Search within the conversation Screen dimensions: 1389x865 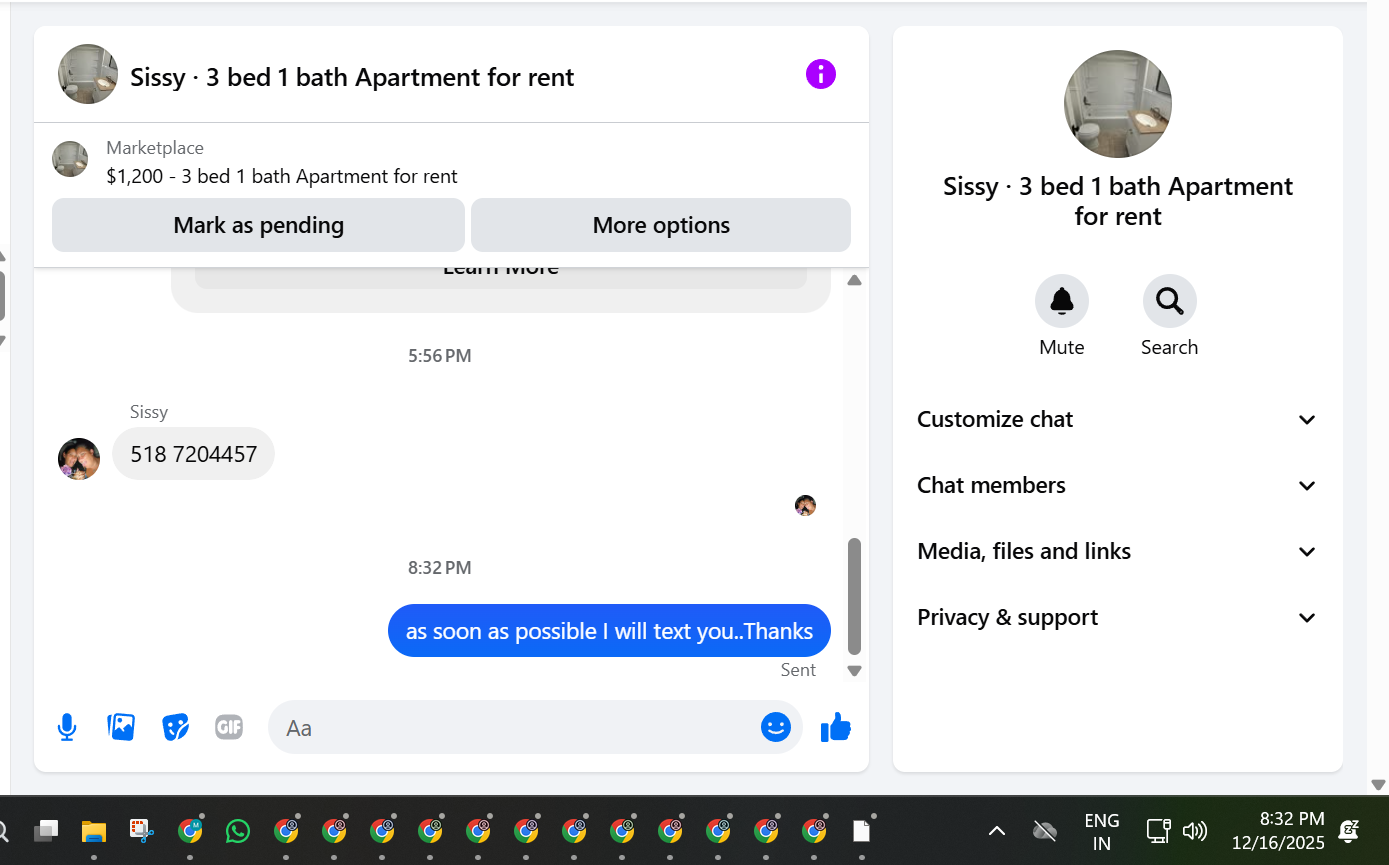1170,301
